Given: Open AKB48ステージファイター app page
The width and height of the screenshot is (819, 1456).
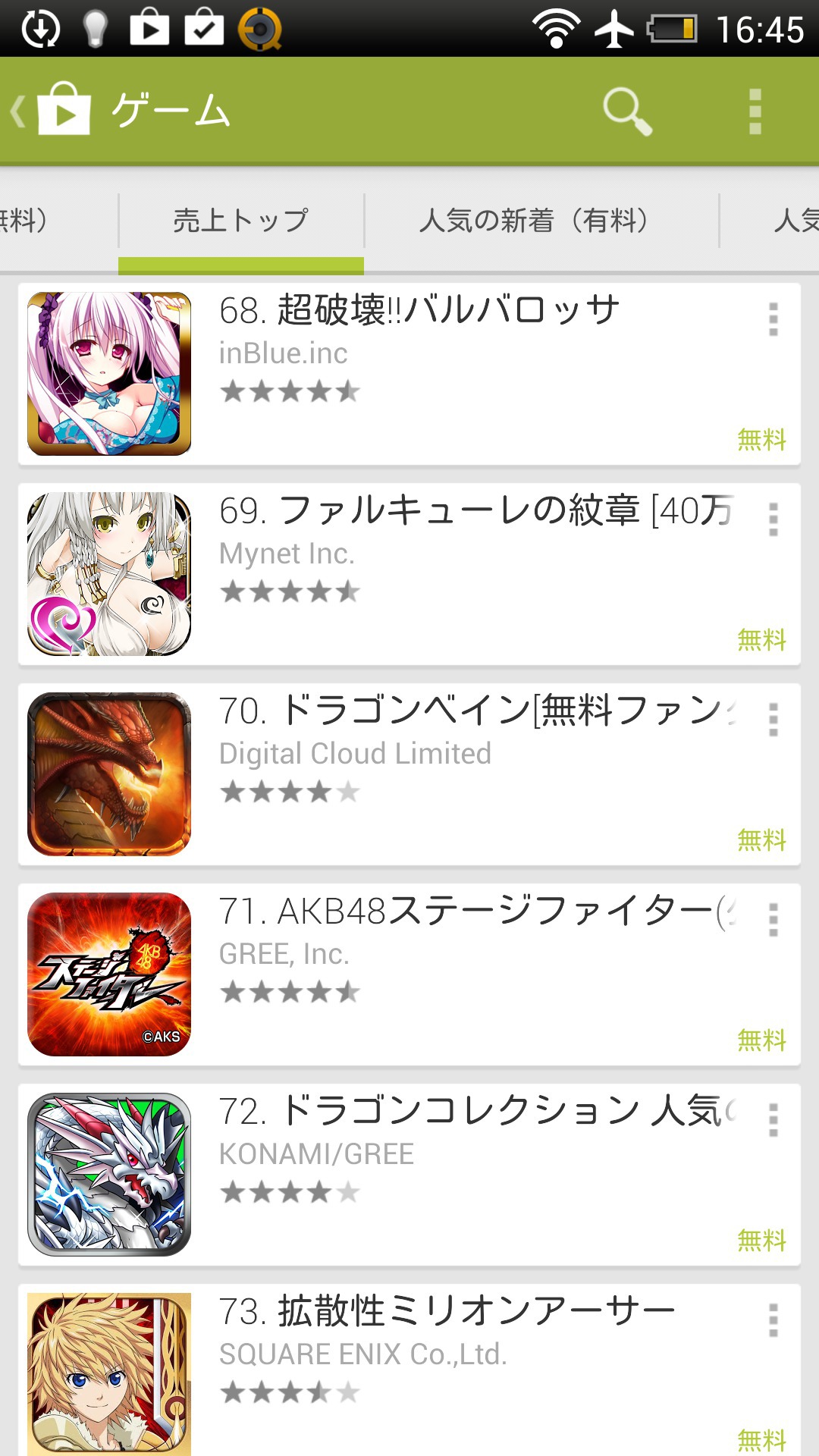Looking at the screenshot, I should [x=409, y=974].
